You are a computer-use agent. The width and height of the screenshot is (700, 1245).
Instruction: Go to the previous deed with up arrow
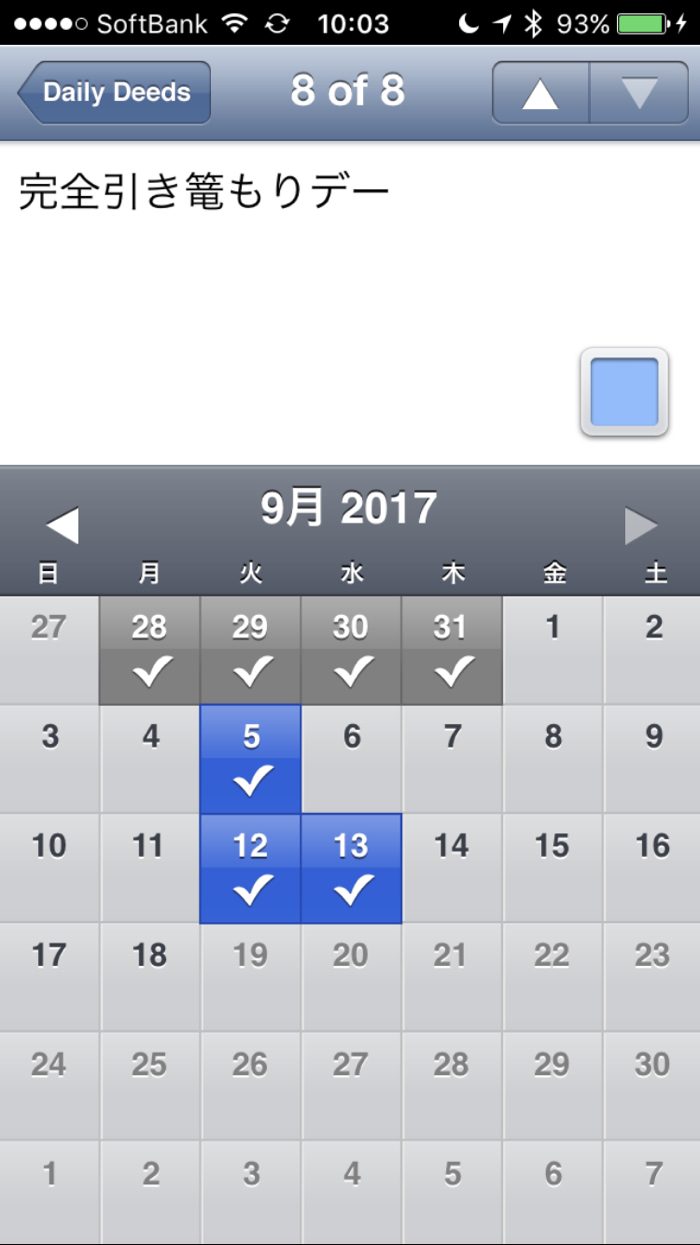pyautogui.click(x=540, y=93)
